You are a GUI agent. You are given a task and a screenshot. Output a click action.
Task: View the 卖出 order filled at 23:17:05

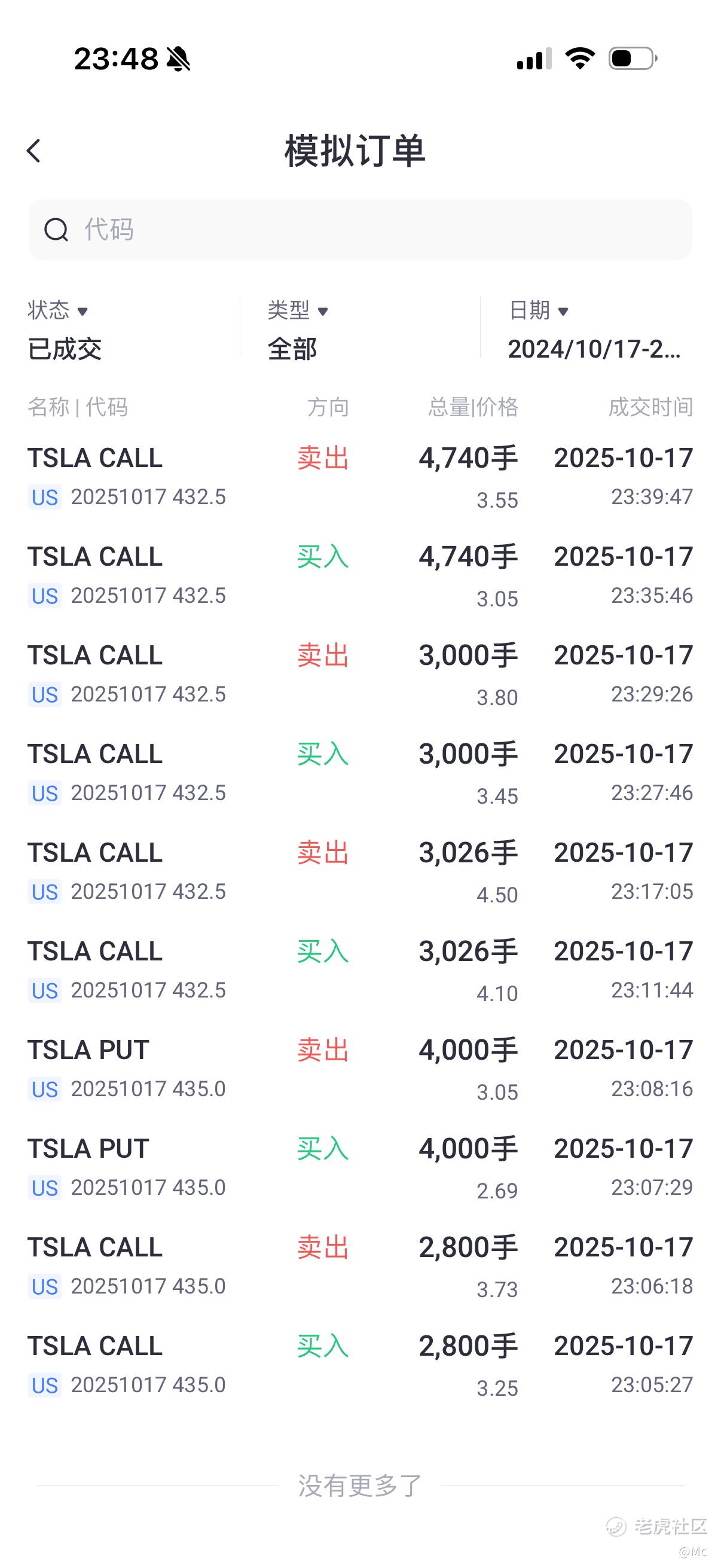click(x=360, y=872)
